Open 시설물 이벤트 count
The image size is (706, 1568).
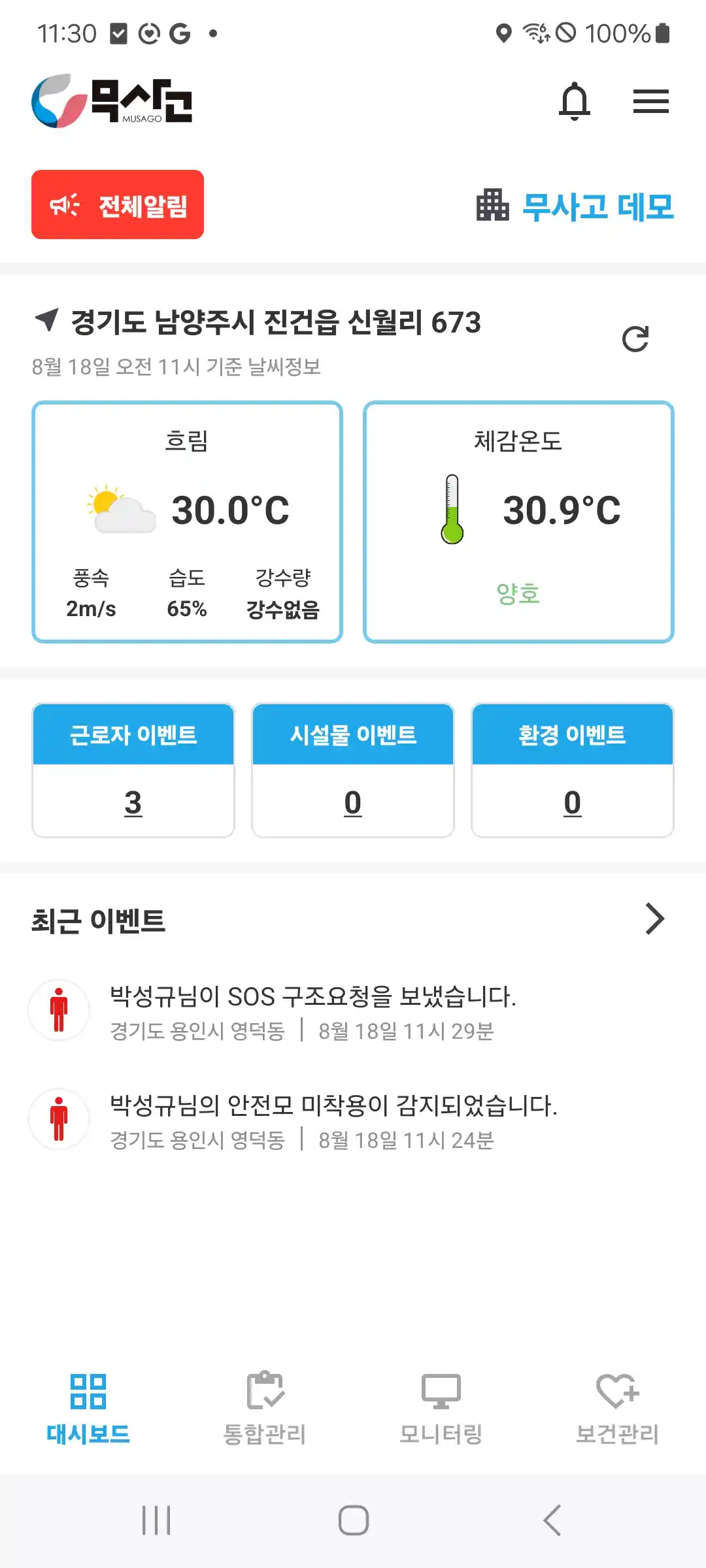353,802
